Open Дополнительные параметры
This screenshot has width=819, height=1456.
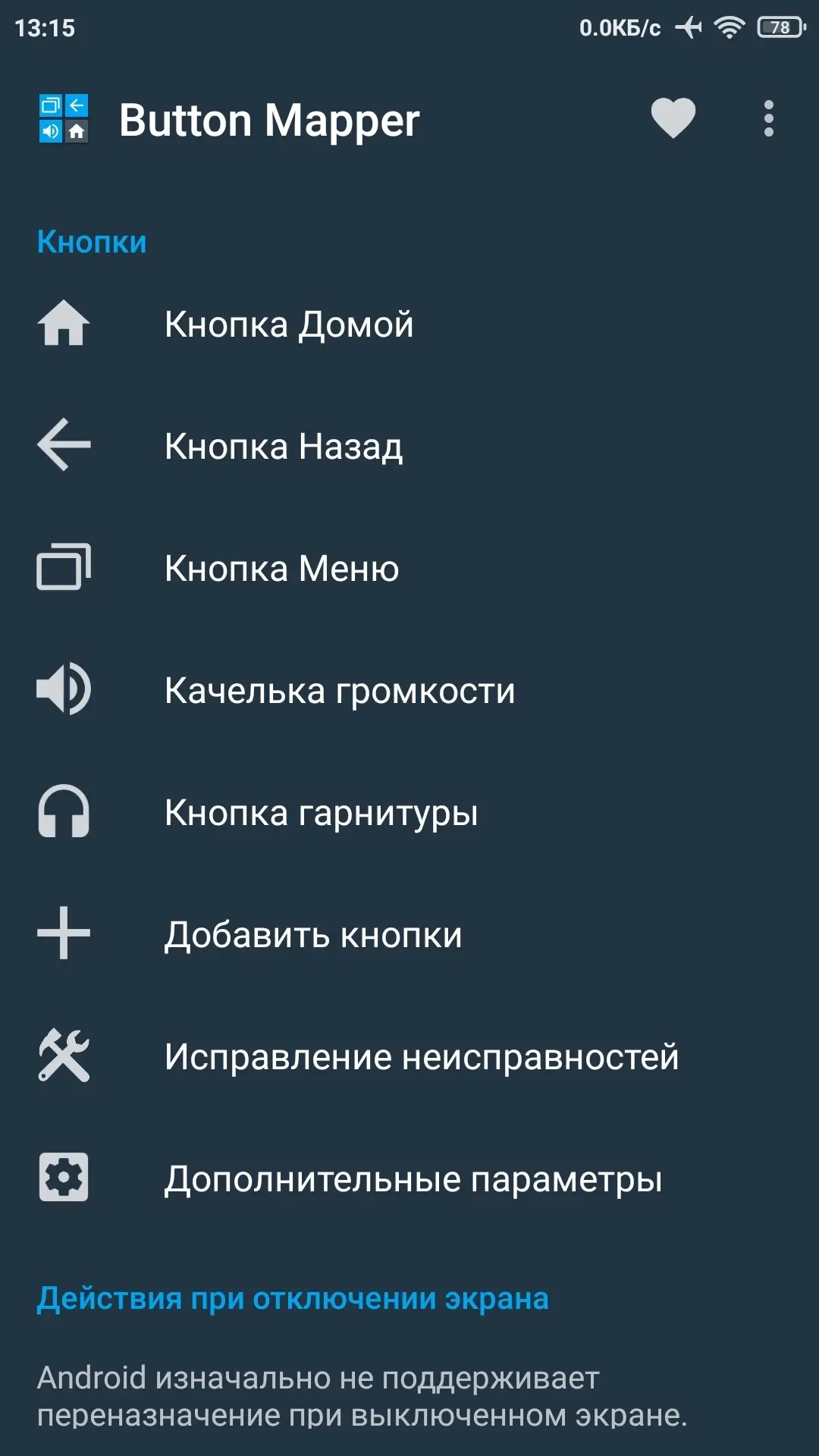409,1178
